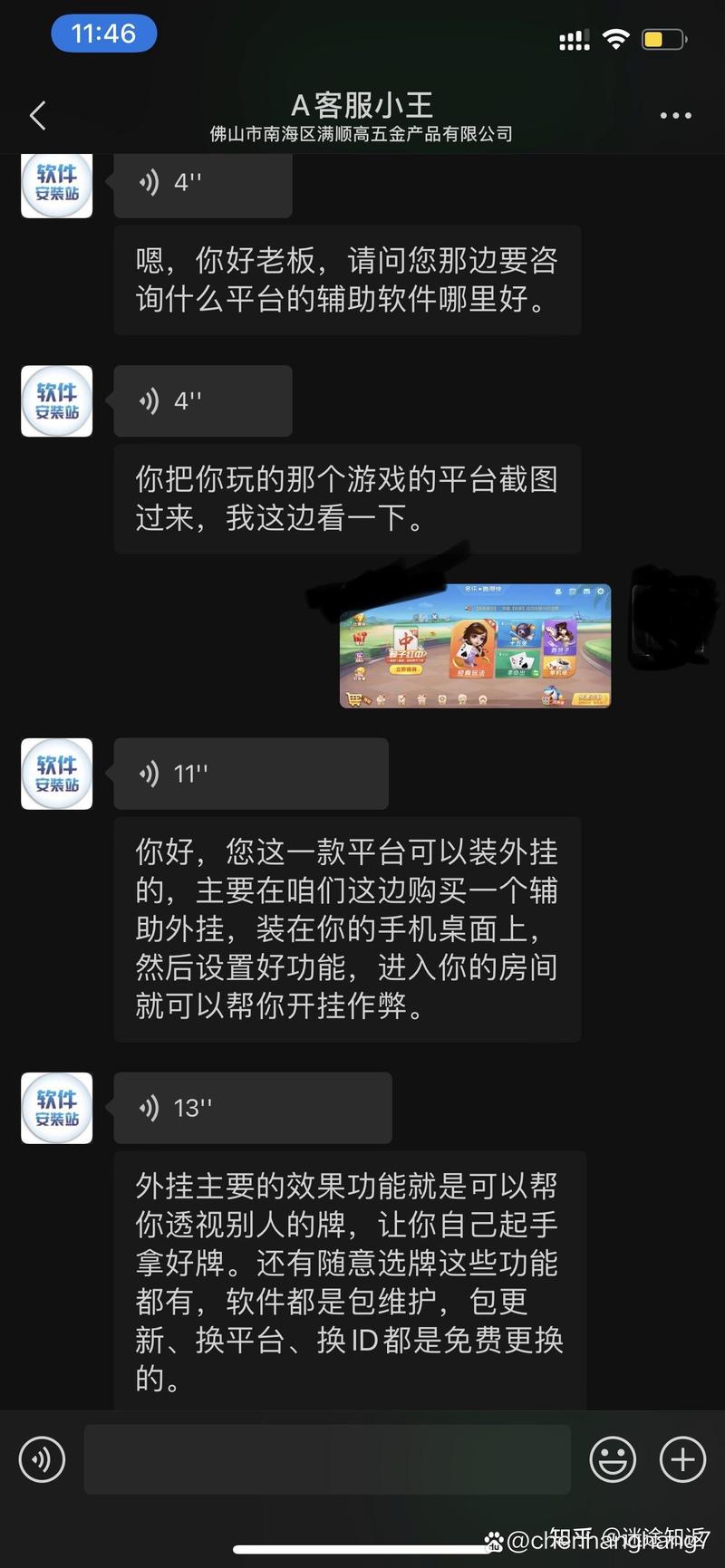This screenshot has width=725, height=1568.
Task: Open the sender avatar beside the 13-second voice message
Action: point(57,1108)
